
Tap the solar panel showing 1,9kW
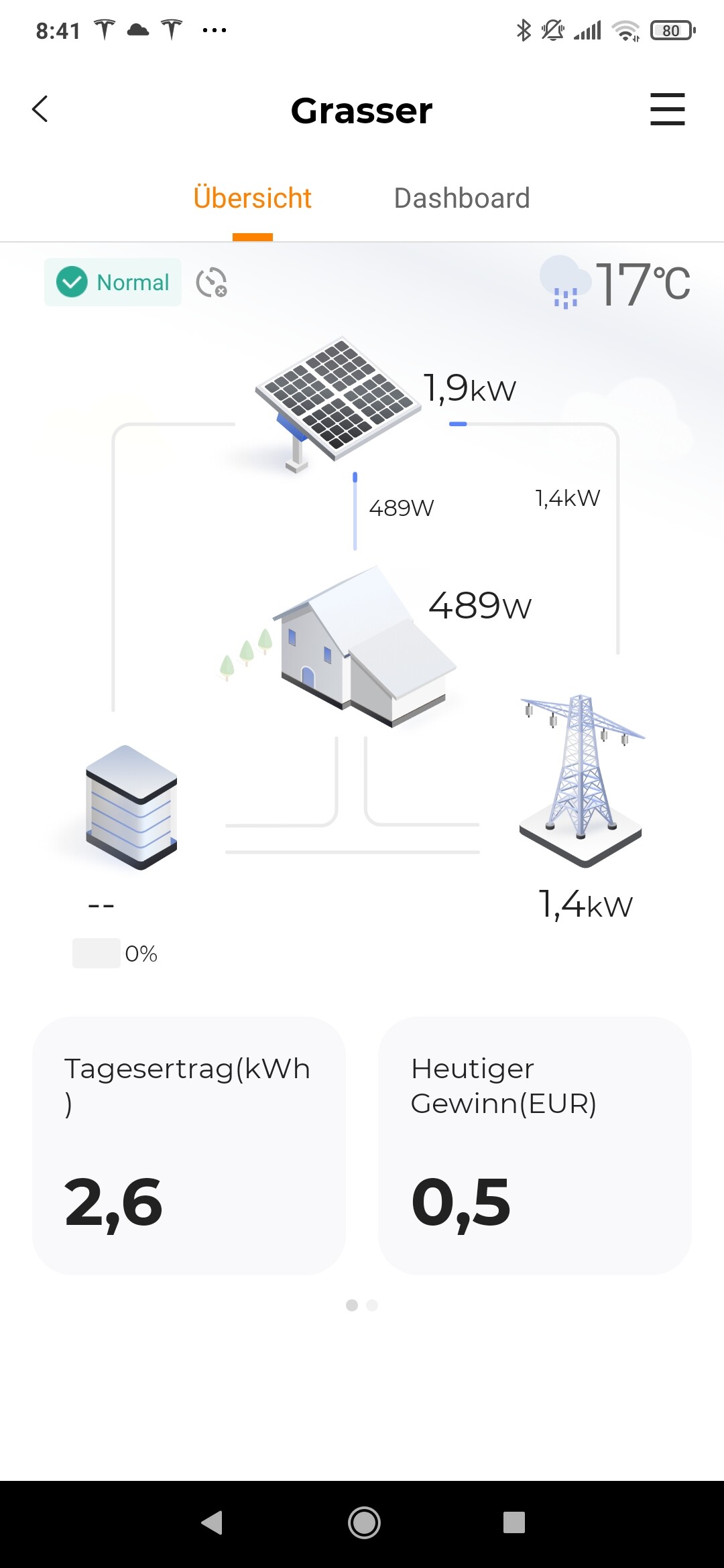337,403
